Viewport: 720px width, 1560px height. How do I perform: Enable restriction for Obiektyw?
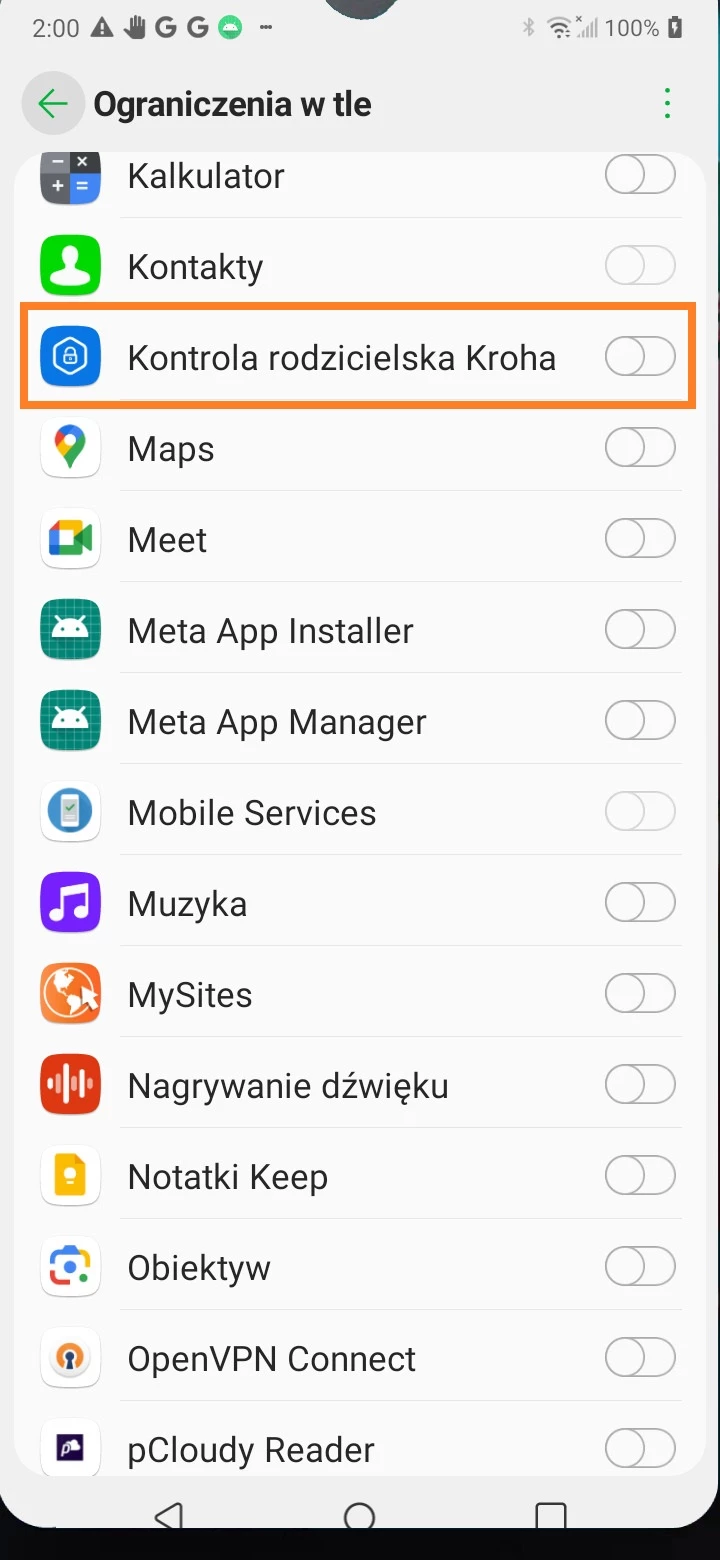click(640, 1267)
